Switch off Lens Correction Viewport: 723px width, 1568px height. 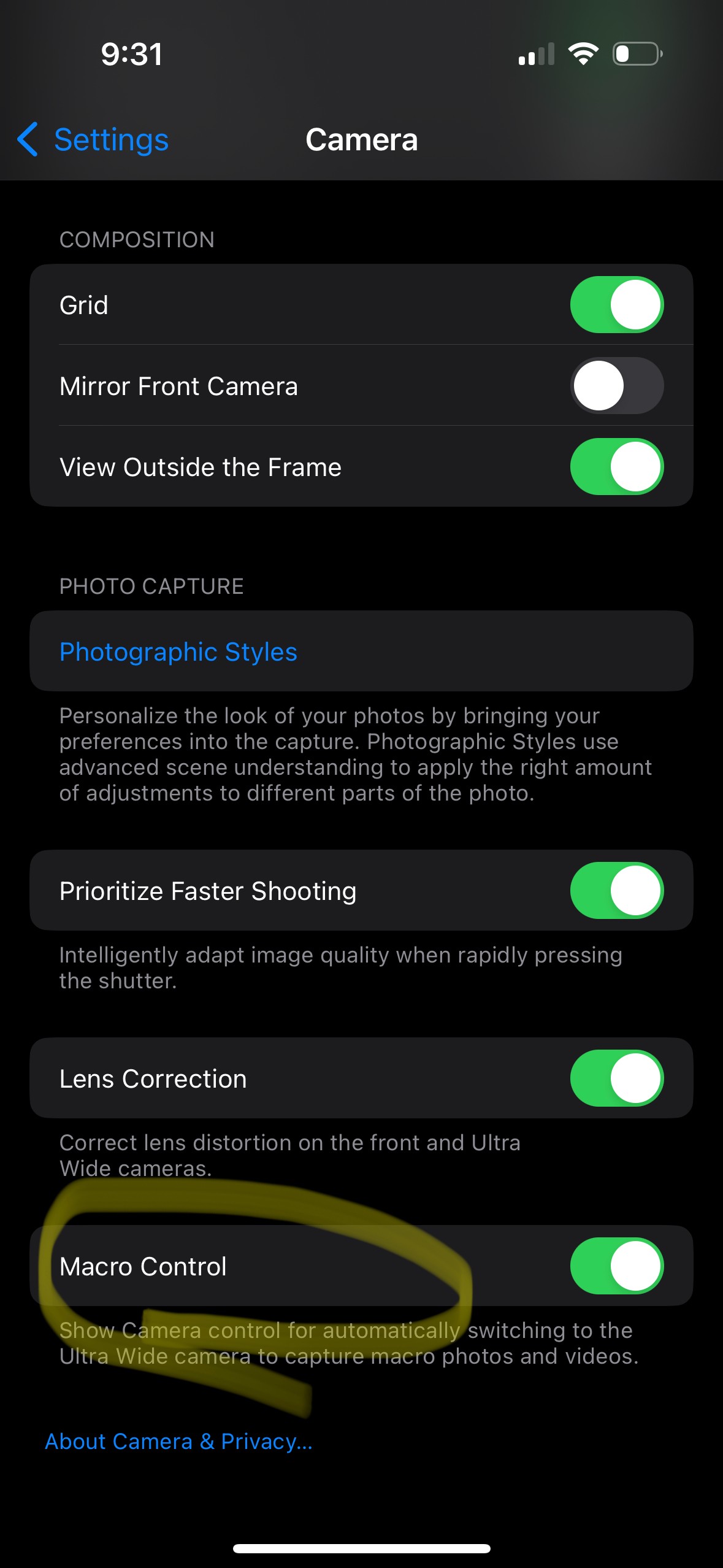[616, 1078]
